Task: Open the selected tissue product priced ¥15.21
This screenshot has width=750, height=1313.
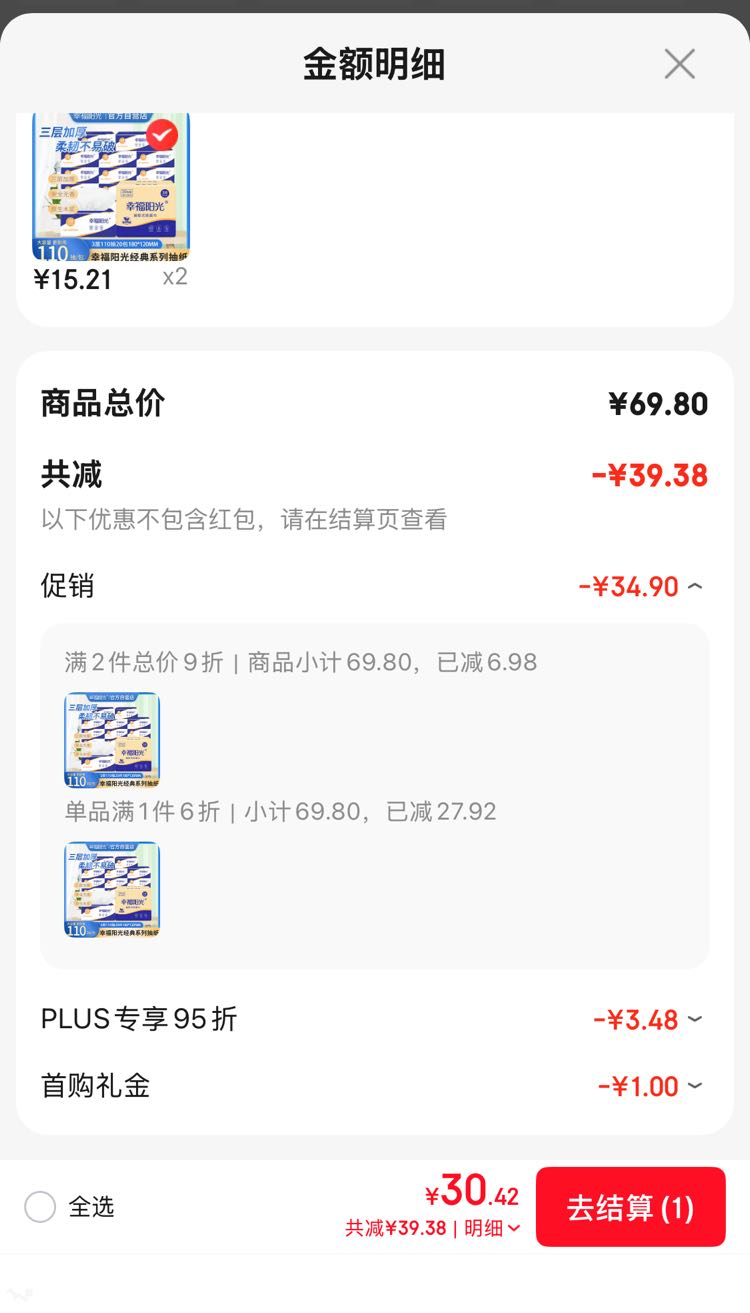Action: coord(111,187)
